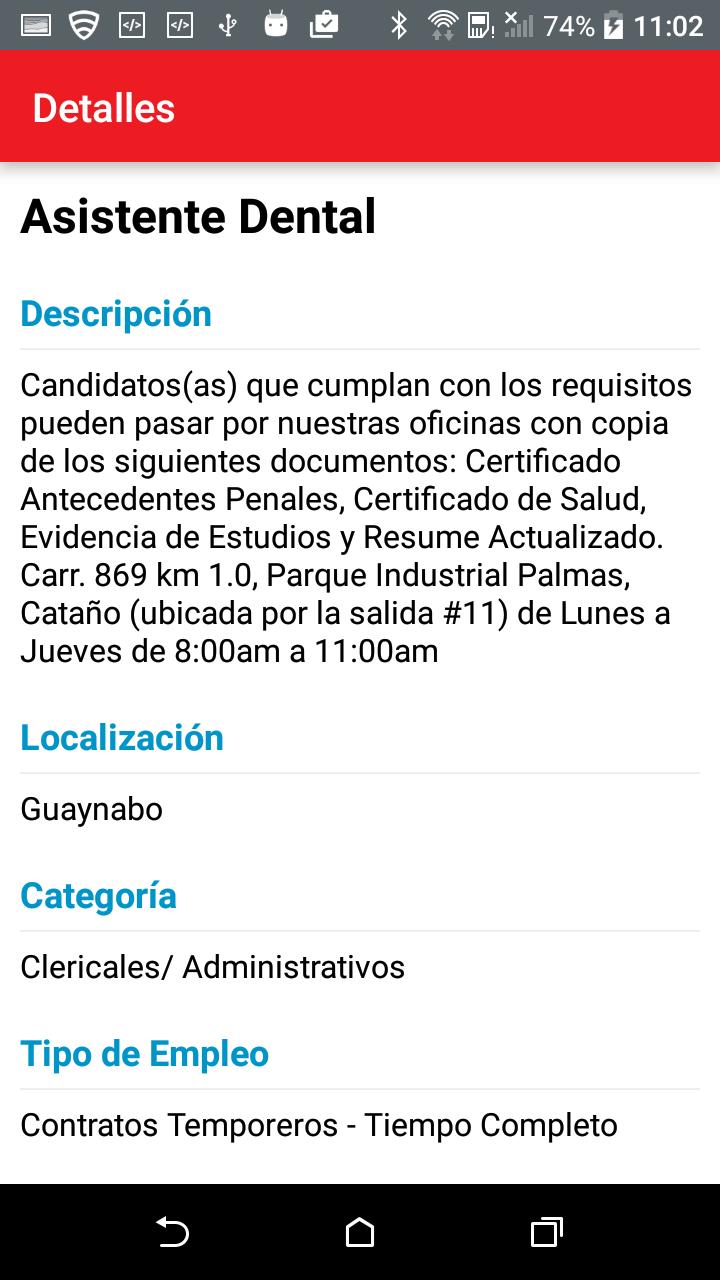720x1280 pixels.
Task: Open the recent apps button
Action: [545, 1233]
